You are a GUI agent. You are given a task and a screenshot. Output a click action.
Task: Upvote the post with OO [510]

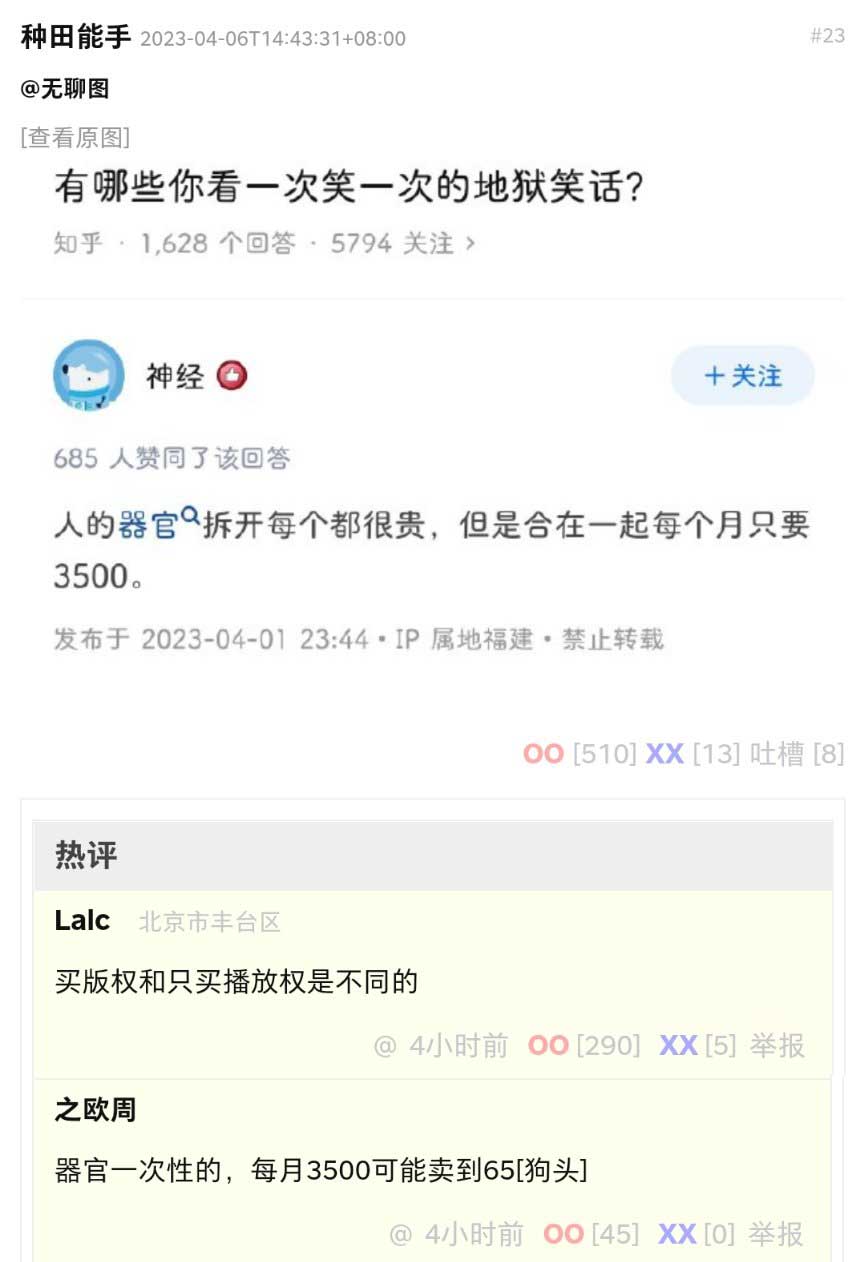pyautogui.click(x=544, y=753)
